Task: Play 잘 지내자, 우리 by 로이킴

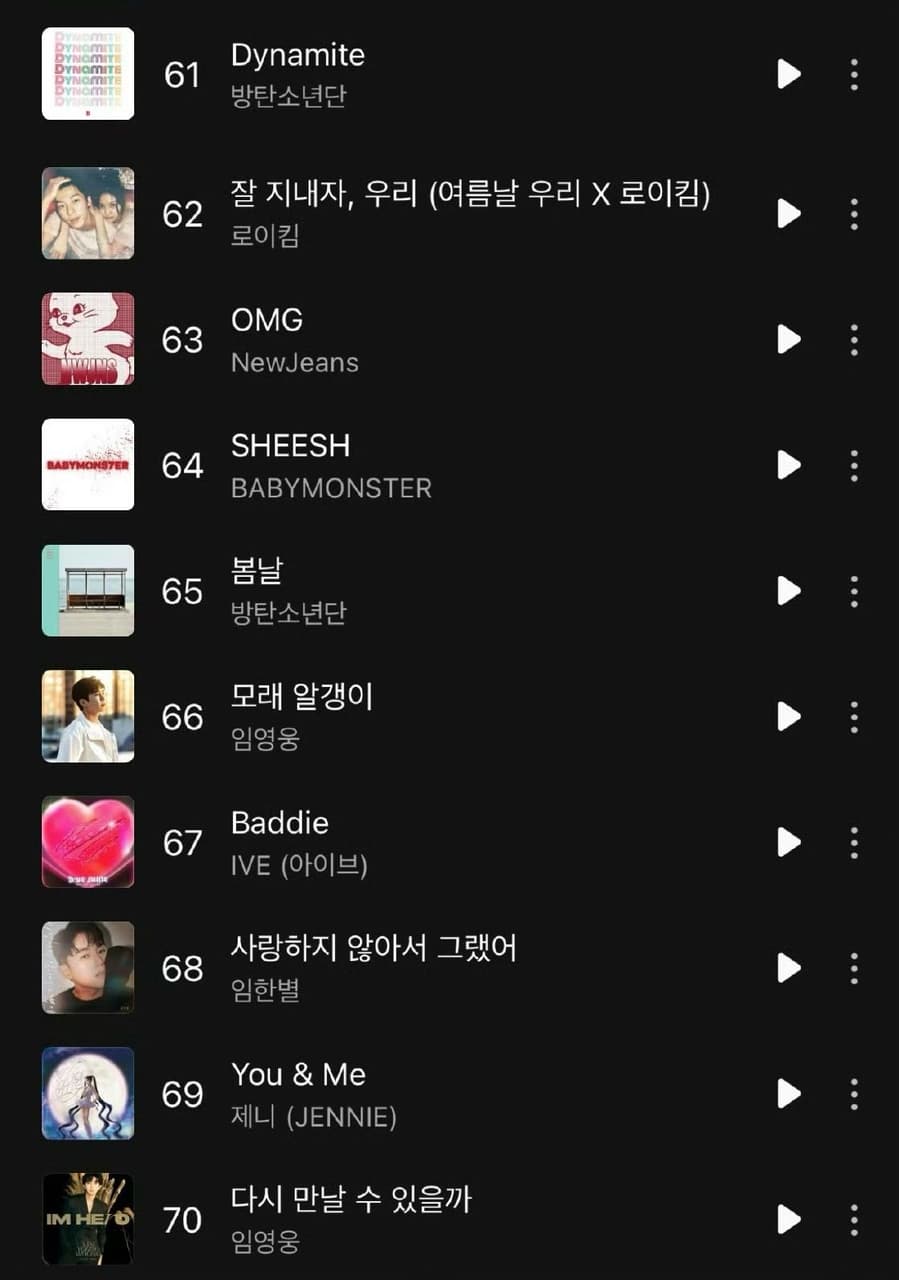Action: [x=789, y=213]
